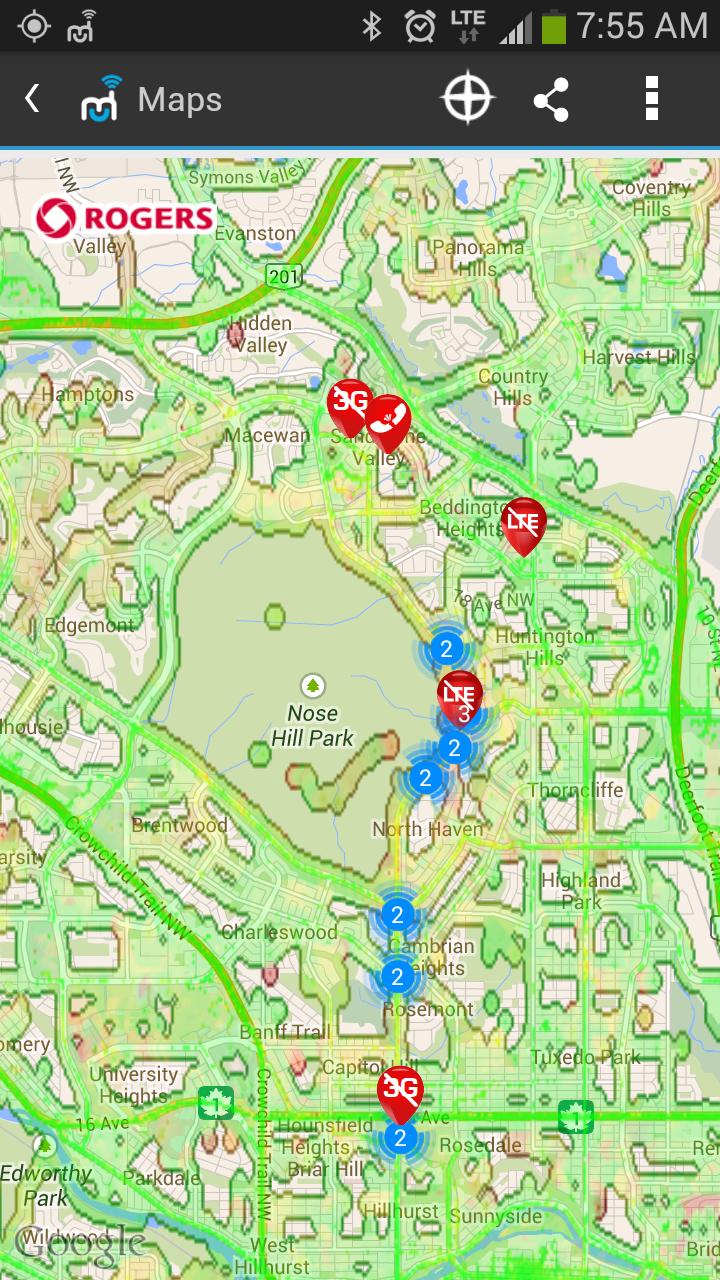Navigate back using the back arrow
The height and width of the screenshot is (1280, 720).
(30, 99)
